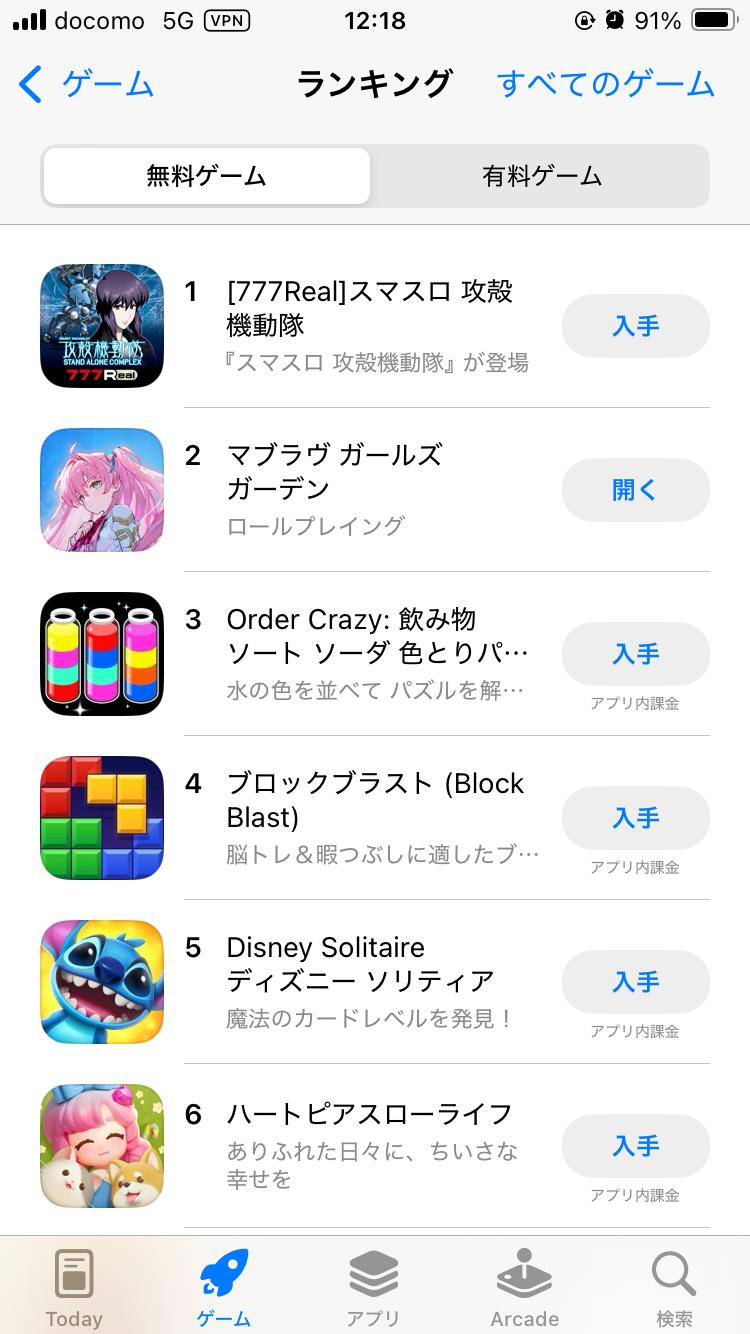Select the 無料ゲーム segment
Image resolution: width=750 pixels, height=1334 pixels.
(x=206, y=176)
